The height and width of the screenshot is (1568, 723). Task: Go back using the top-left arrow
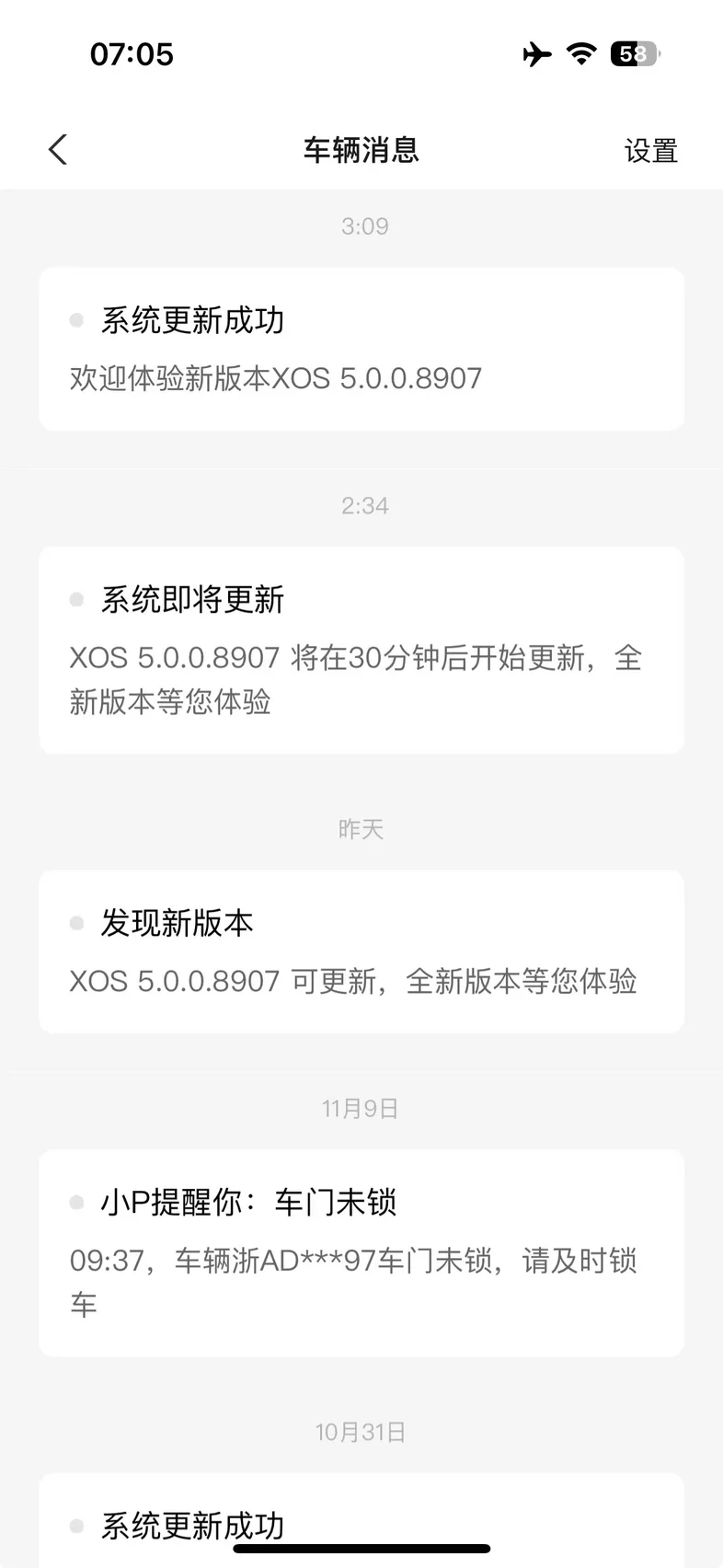coord(58,149)
